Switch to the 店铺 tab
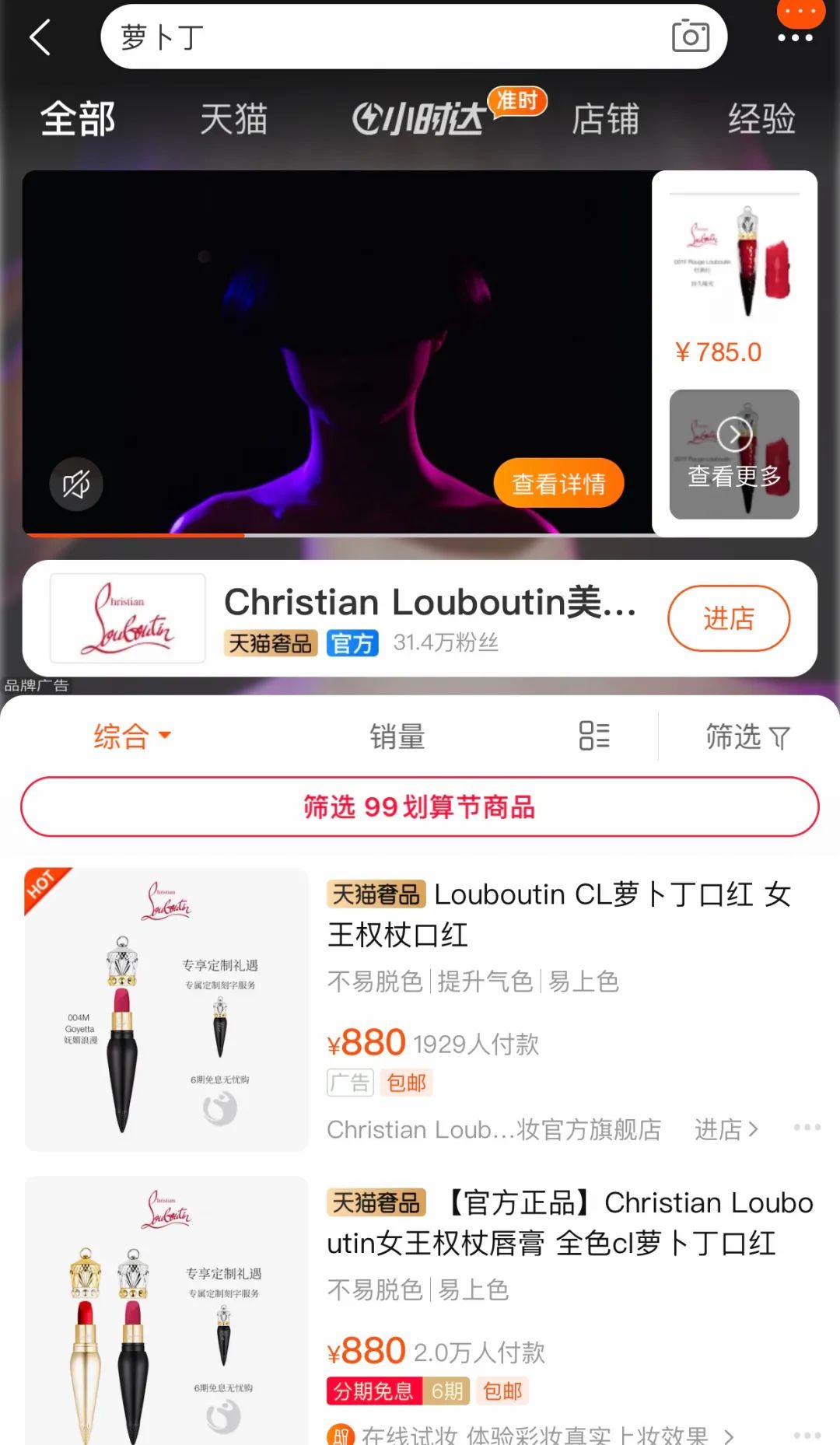 tap(605, 119)
